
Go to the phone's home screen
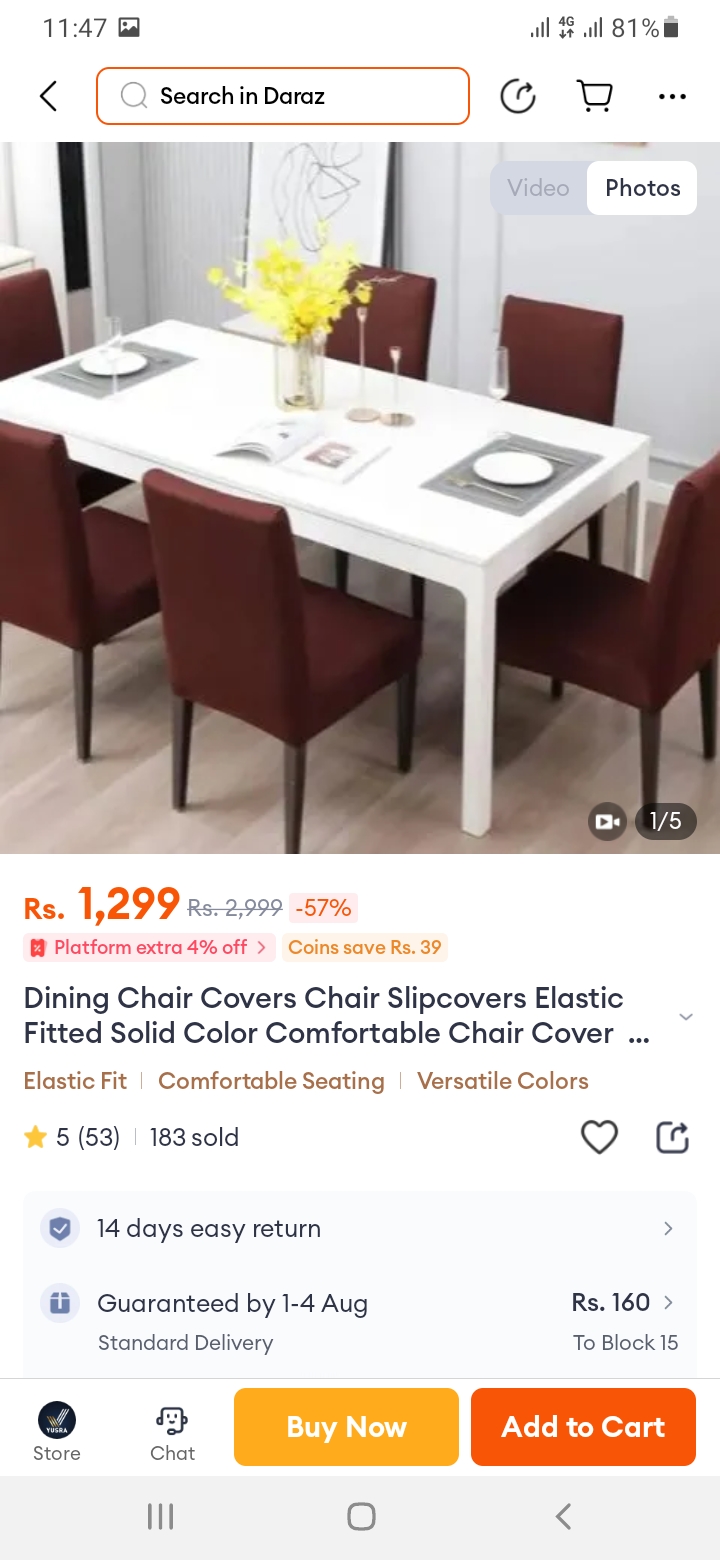click(x=361, y=1517)
